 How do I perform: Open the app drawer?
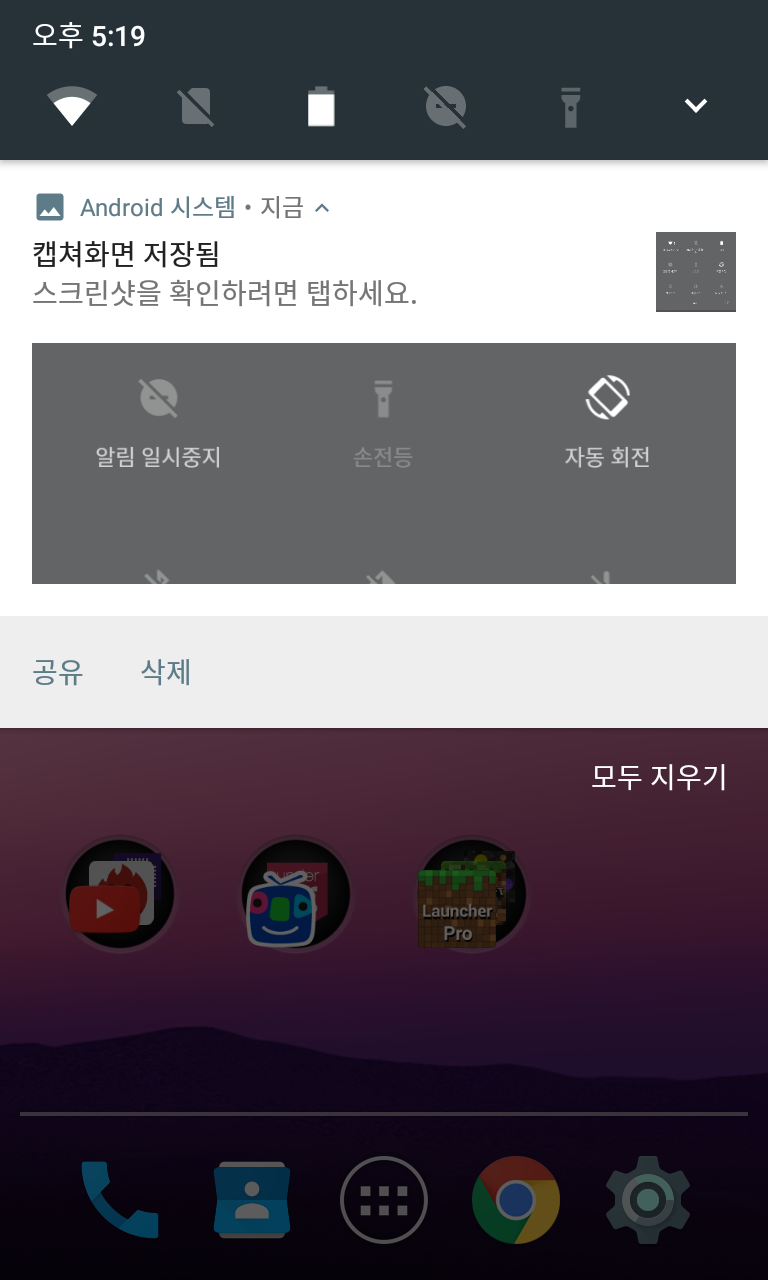click(384, 1198)
